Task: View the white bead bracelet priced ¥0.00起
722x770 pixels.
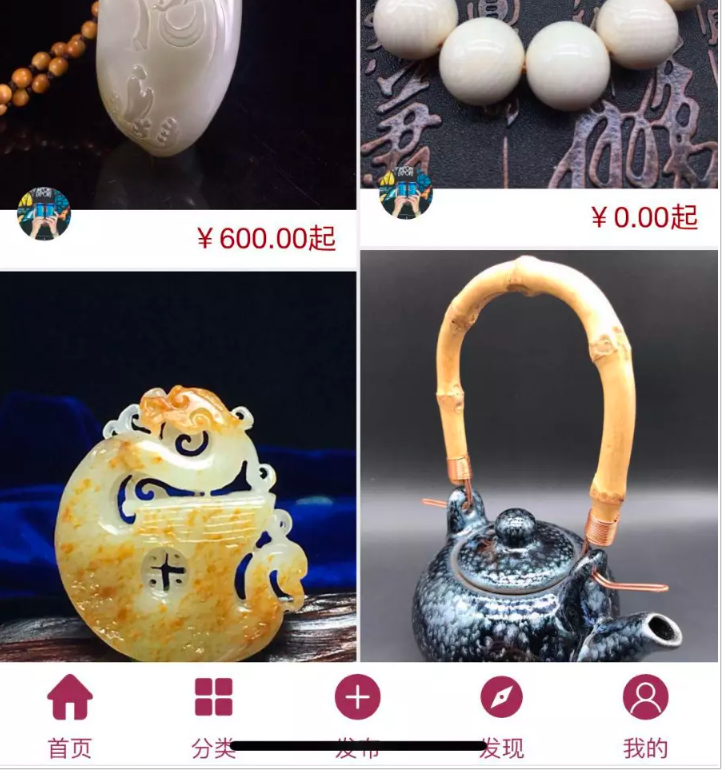Action: [540, 90]
